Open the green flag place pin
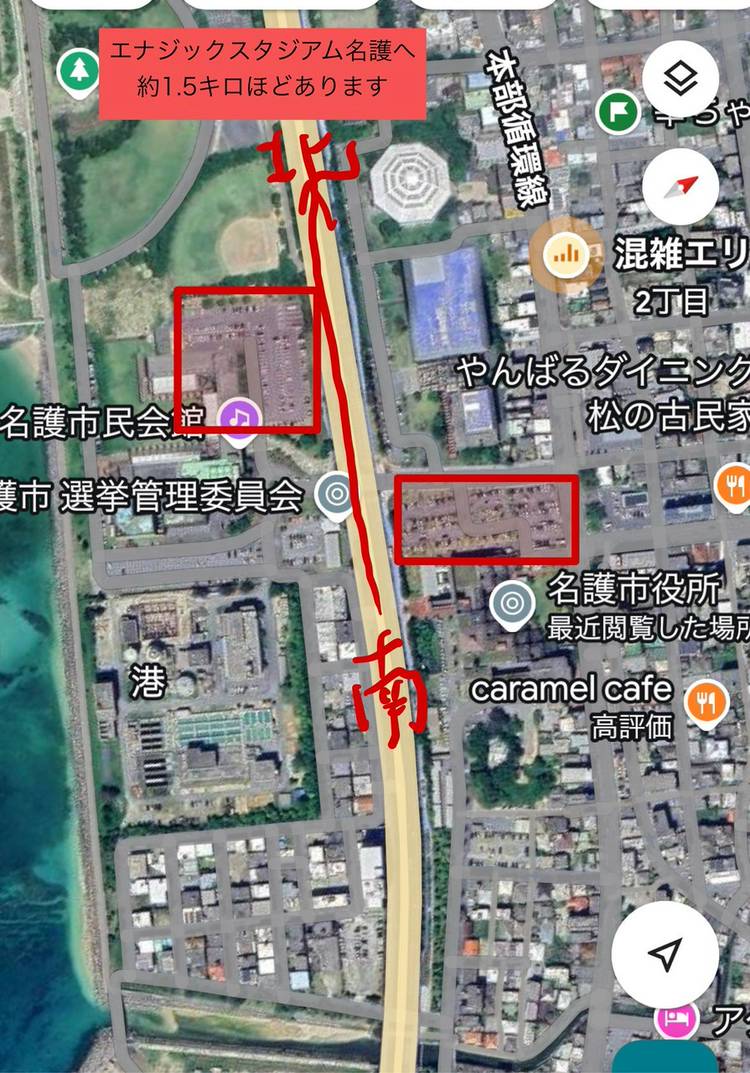The image size is (750, 1073). pos(617,110)
